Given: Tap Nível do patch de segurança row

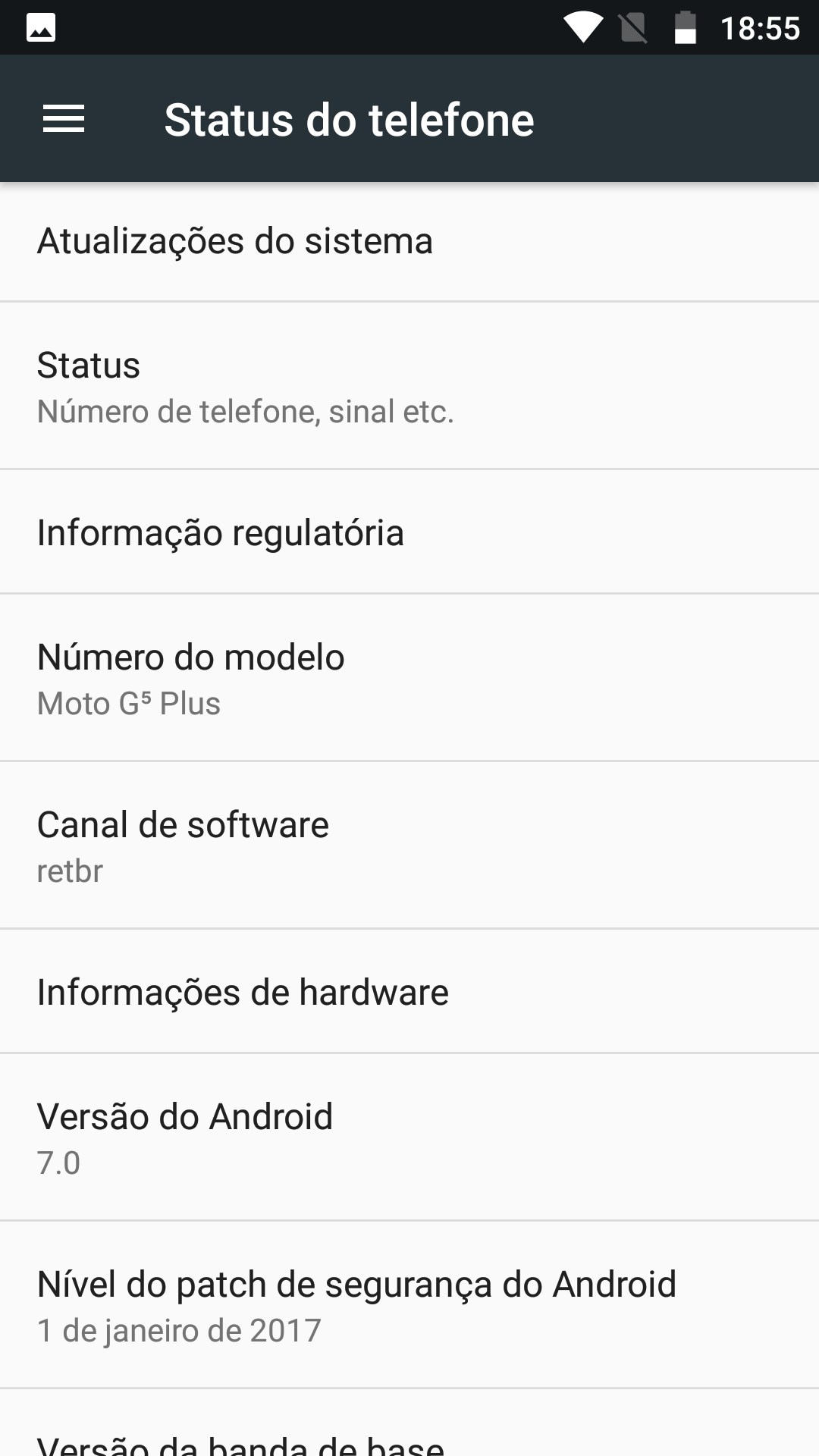Looking at the screenshot, I should click(409, 1305).
